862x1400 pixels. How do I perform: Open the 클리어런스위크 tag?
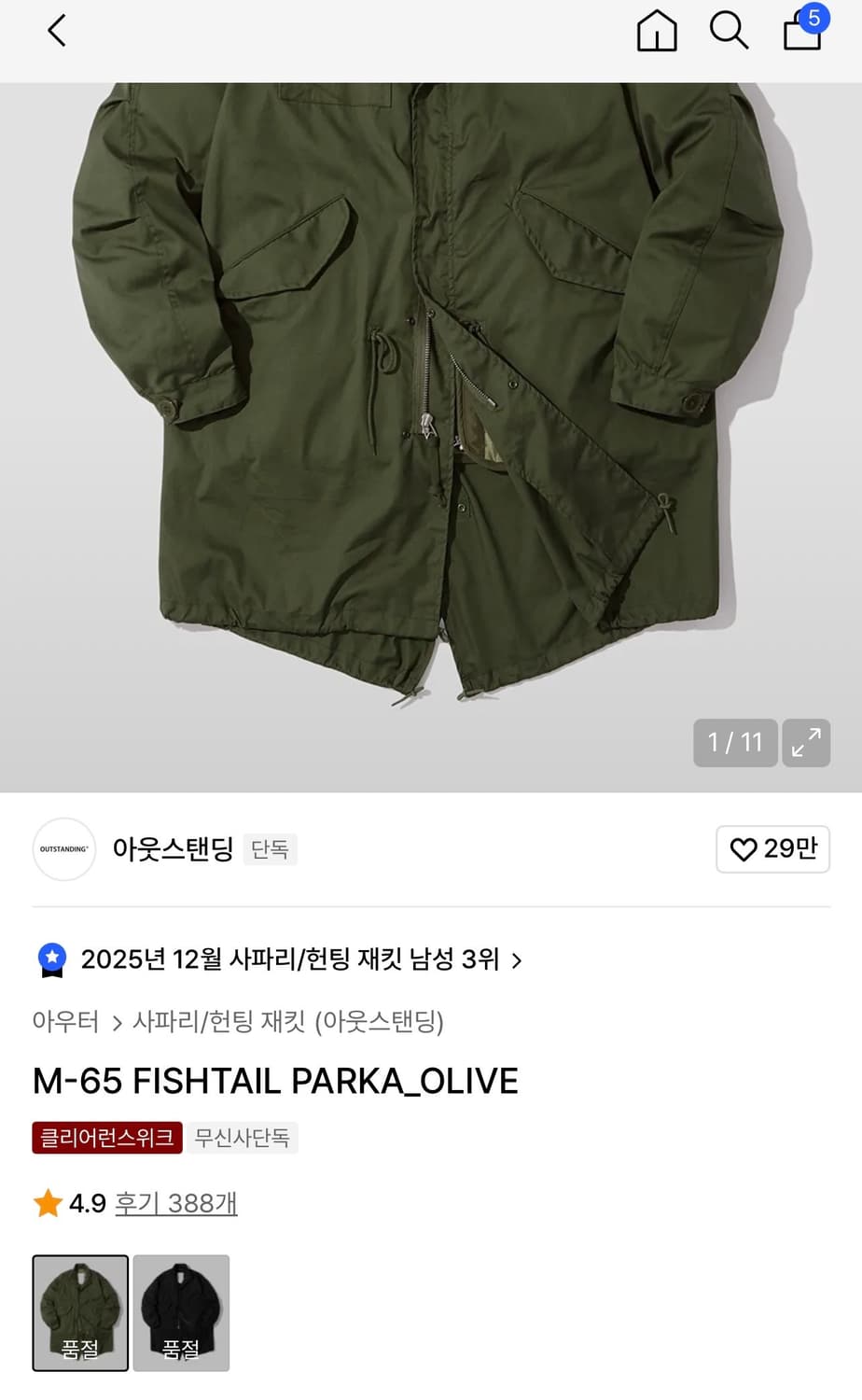[106, 1138]
